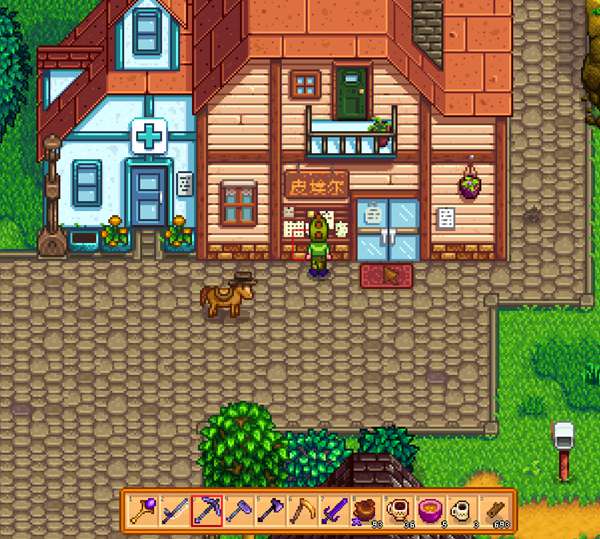This screenshot has height=539, width=600.
Task: Tap the brown horse to mount it
Action: (x=225, y=296)
